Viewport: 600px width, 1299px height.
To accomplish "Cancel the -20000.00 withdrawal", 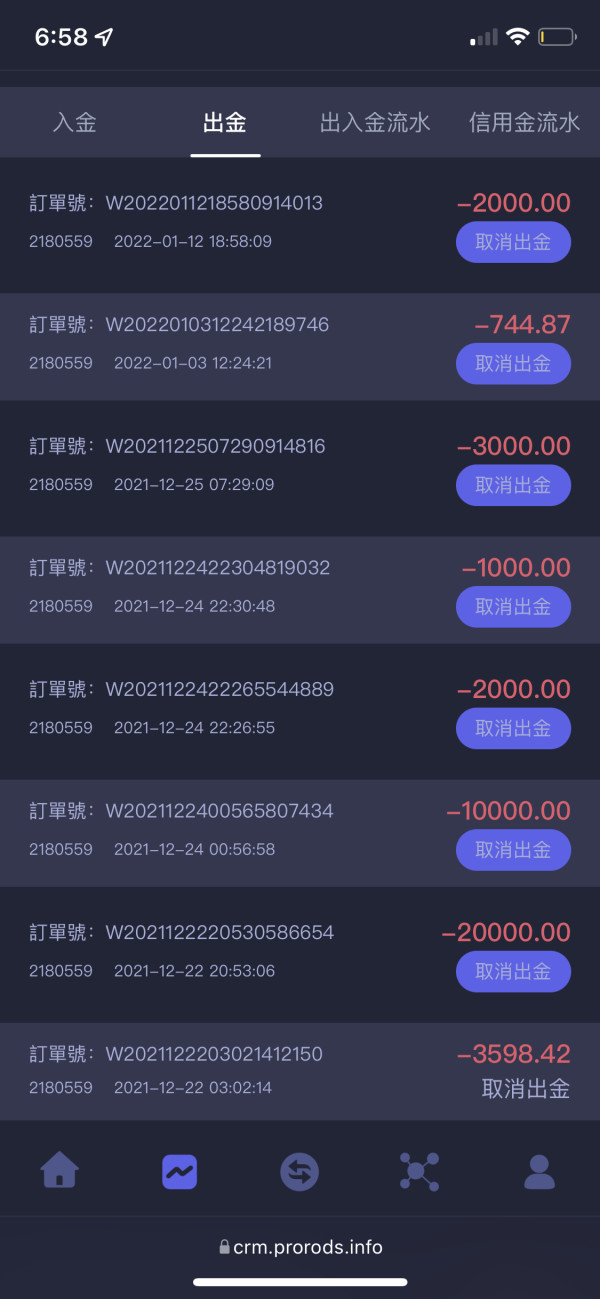I will (513, 971).
